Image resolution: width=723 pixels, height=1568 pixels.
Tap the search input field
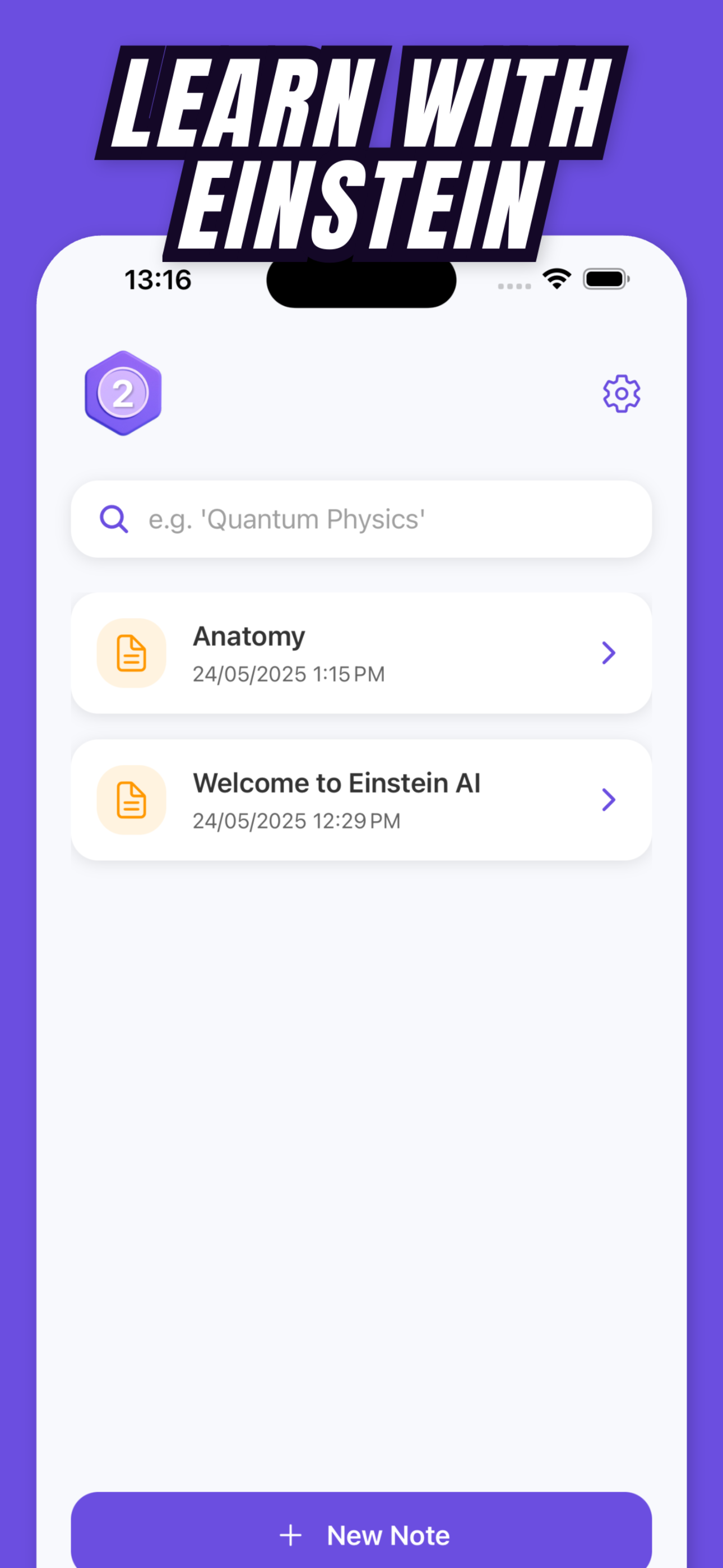click(x=361, y=519)
